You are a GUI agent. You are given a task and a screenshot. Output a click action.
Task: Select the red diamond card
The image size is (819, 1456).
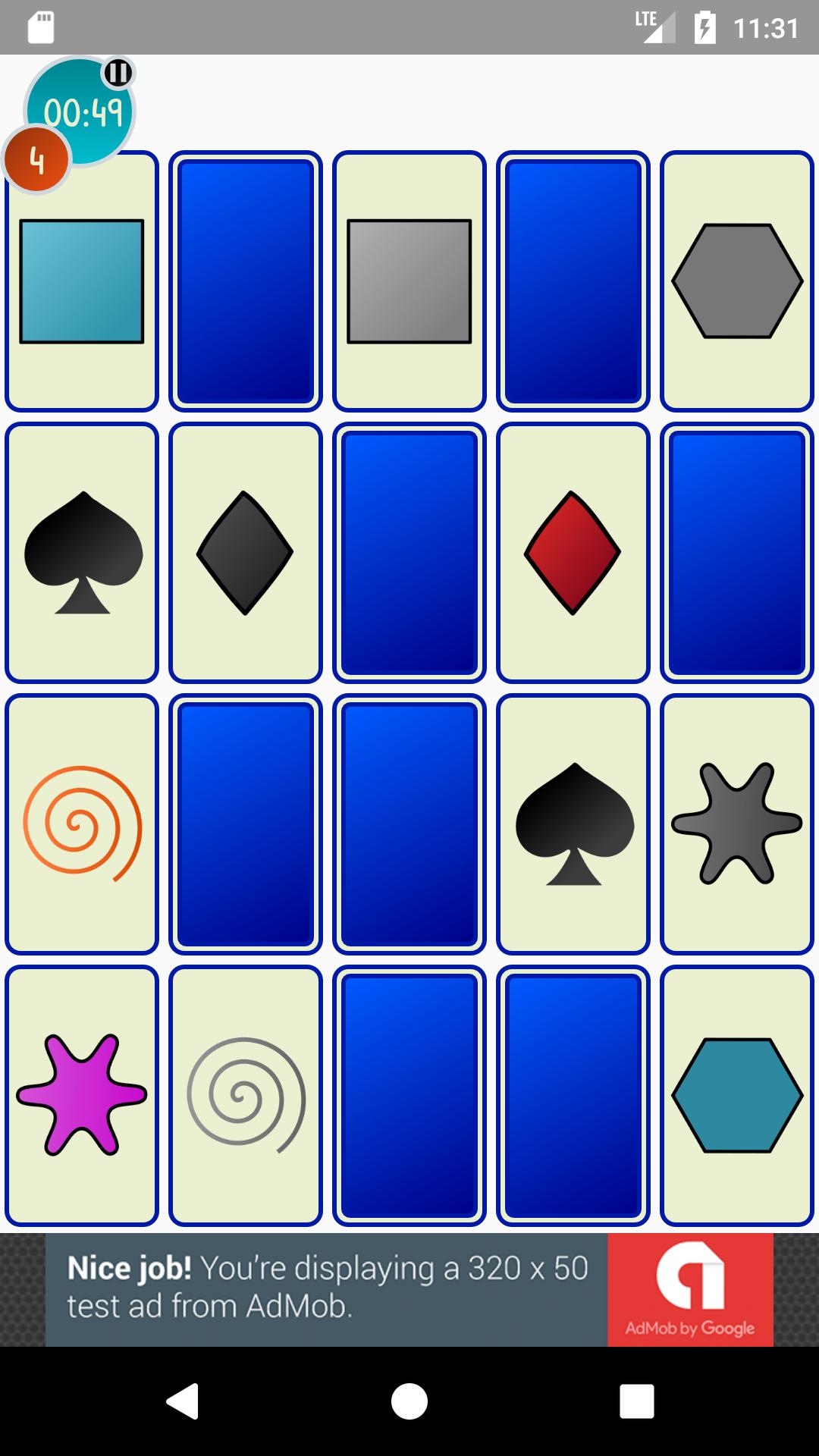coord(573,553)
